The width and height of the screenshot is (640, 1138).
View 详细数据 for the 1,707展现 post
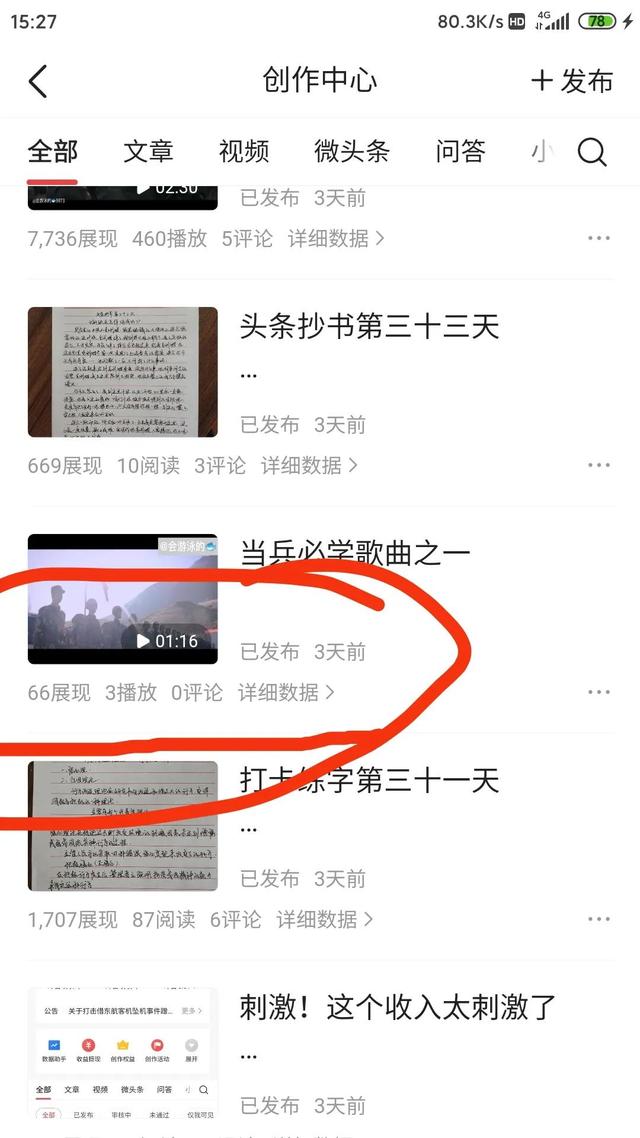pos(325,919)
